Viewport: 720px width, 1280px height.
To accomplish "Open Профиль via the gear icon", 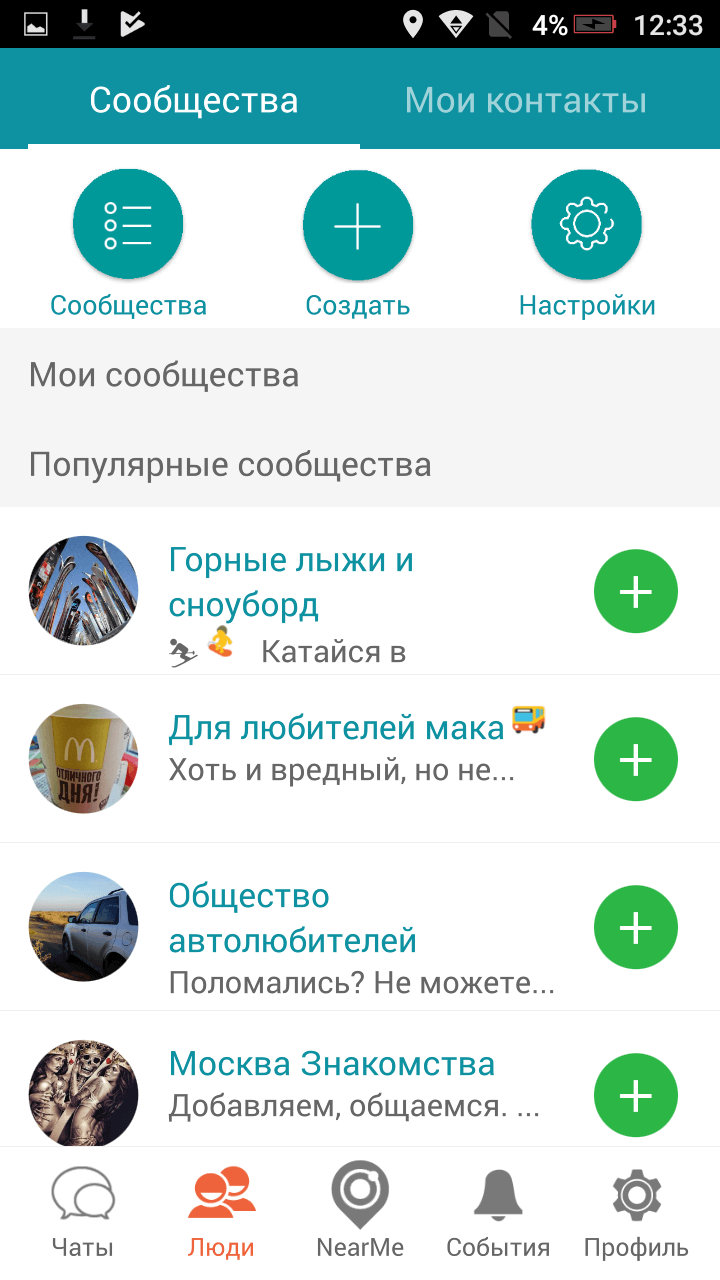I will click(636, 1193).
